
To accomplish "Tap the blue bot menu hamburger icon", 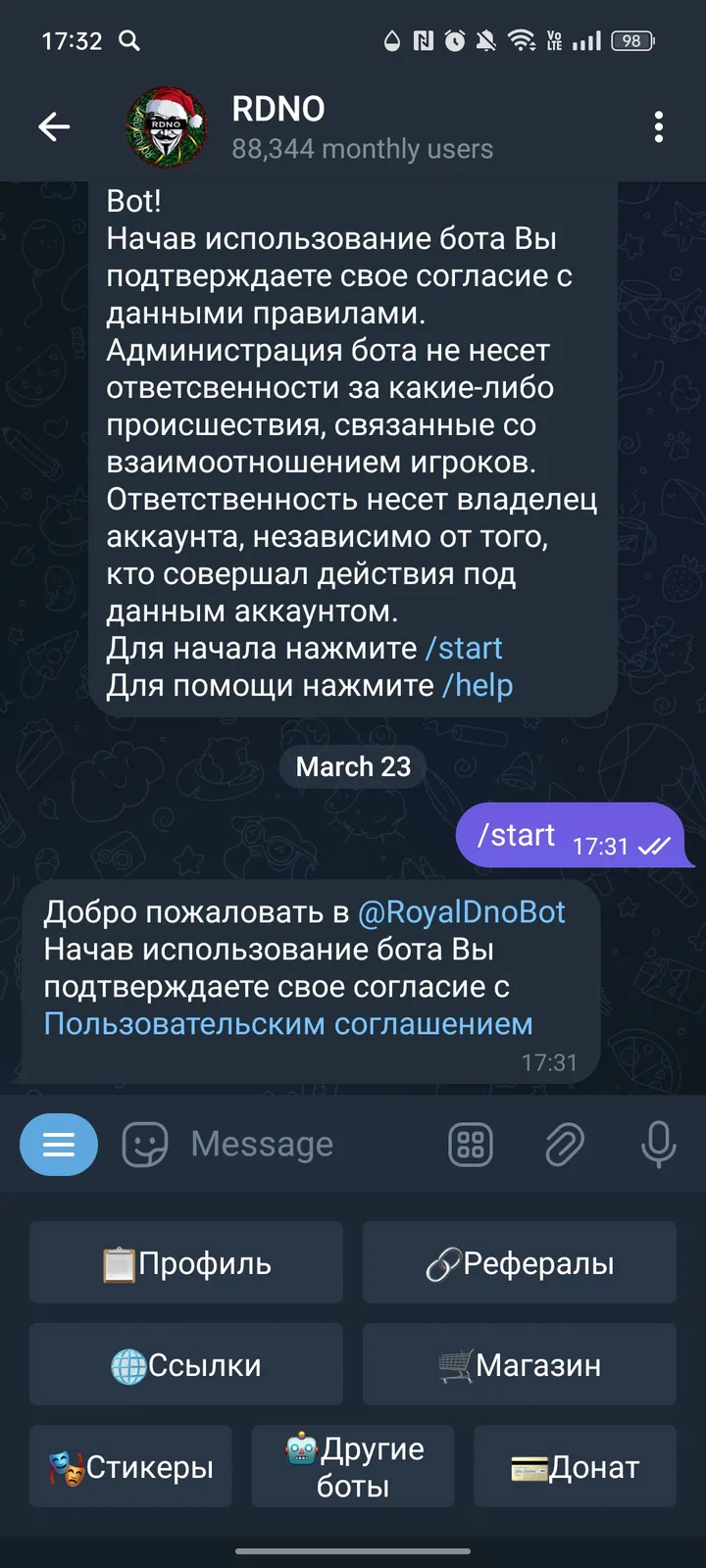I will (x=59, y=1144).
